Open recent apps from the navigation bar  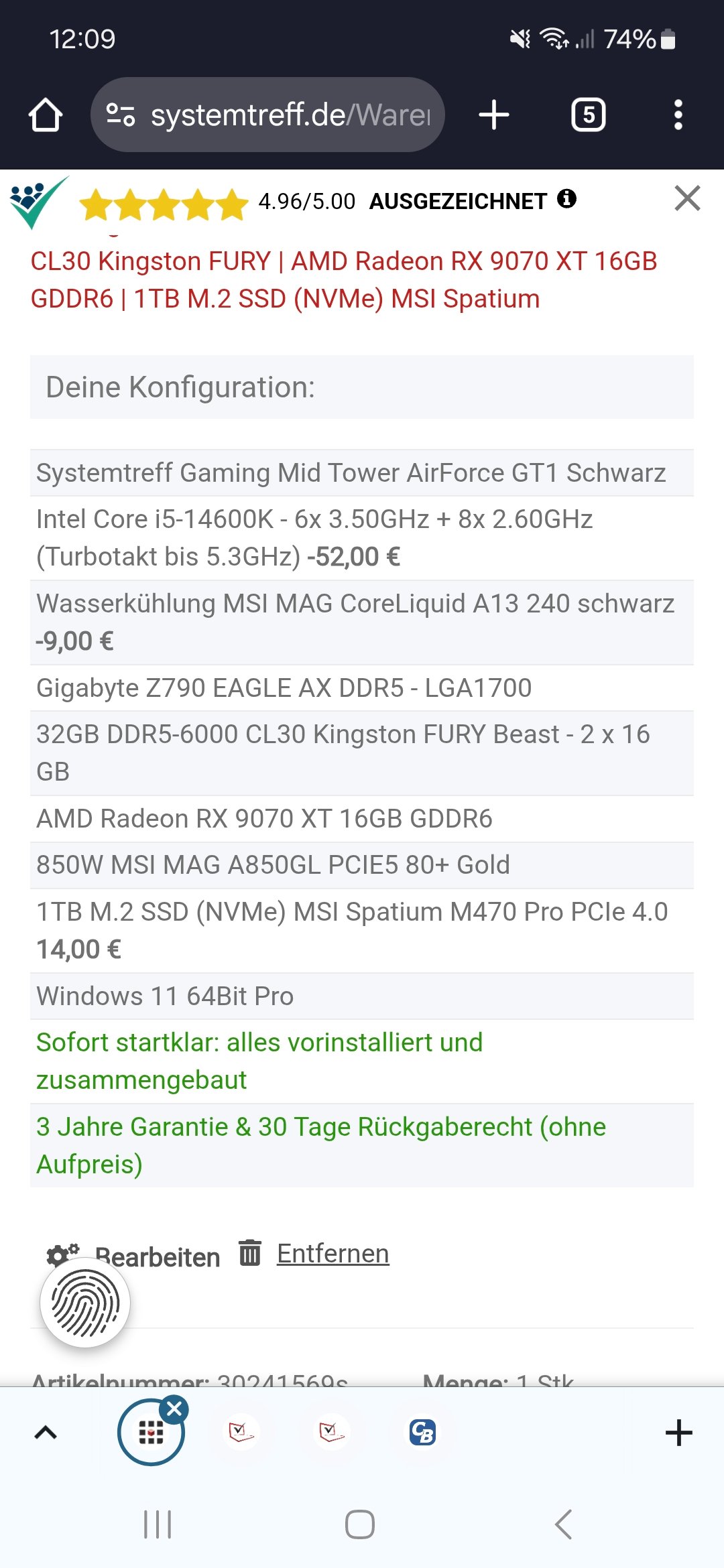coord(158,1524)
